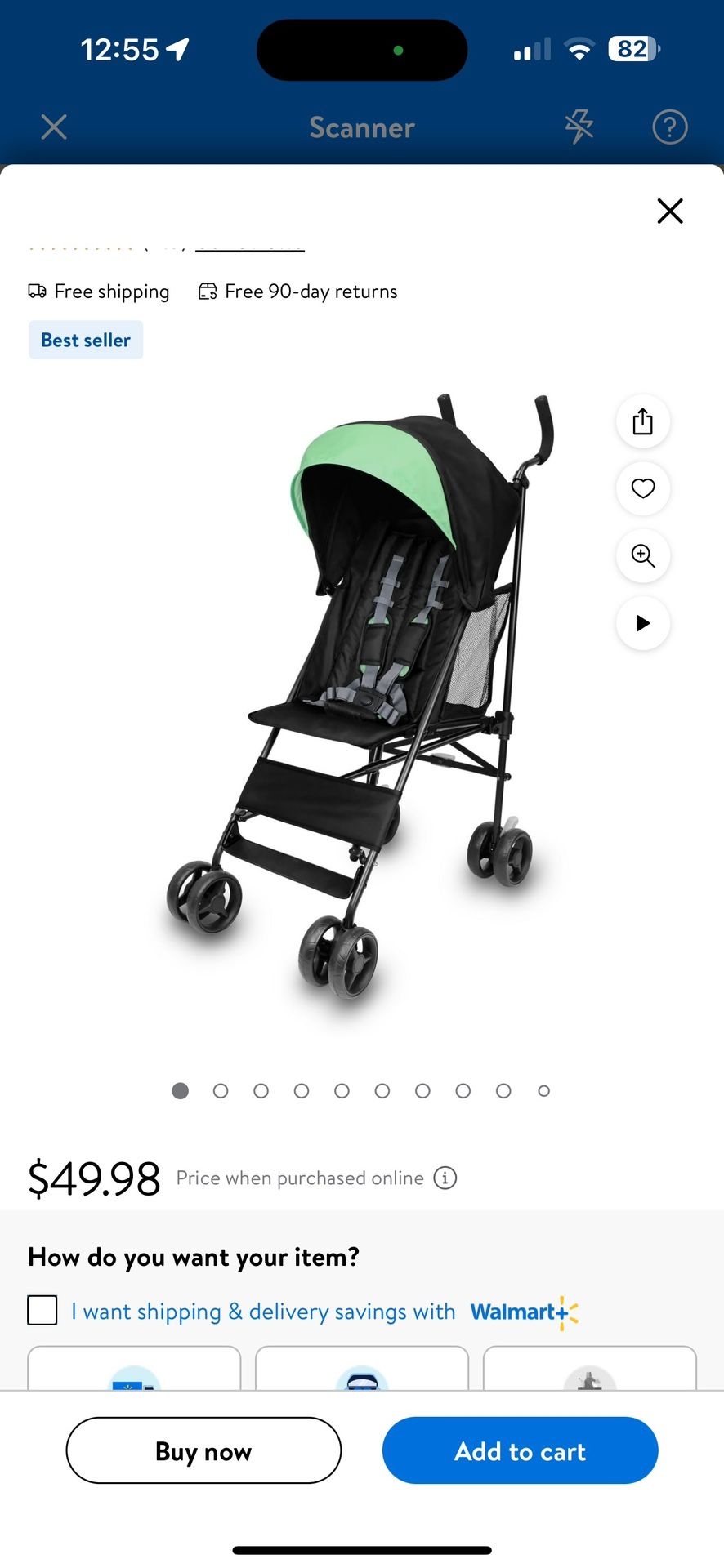This screenshot has width=724, height=1568.
Task: Check the Walmart+ shipping savings box
Action: click(42, 1310)
